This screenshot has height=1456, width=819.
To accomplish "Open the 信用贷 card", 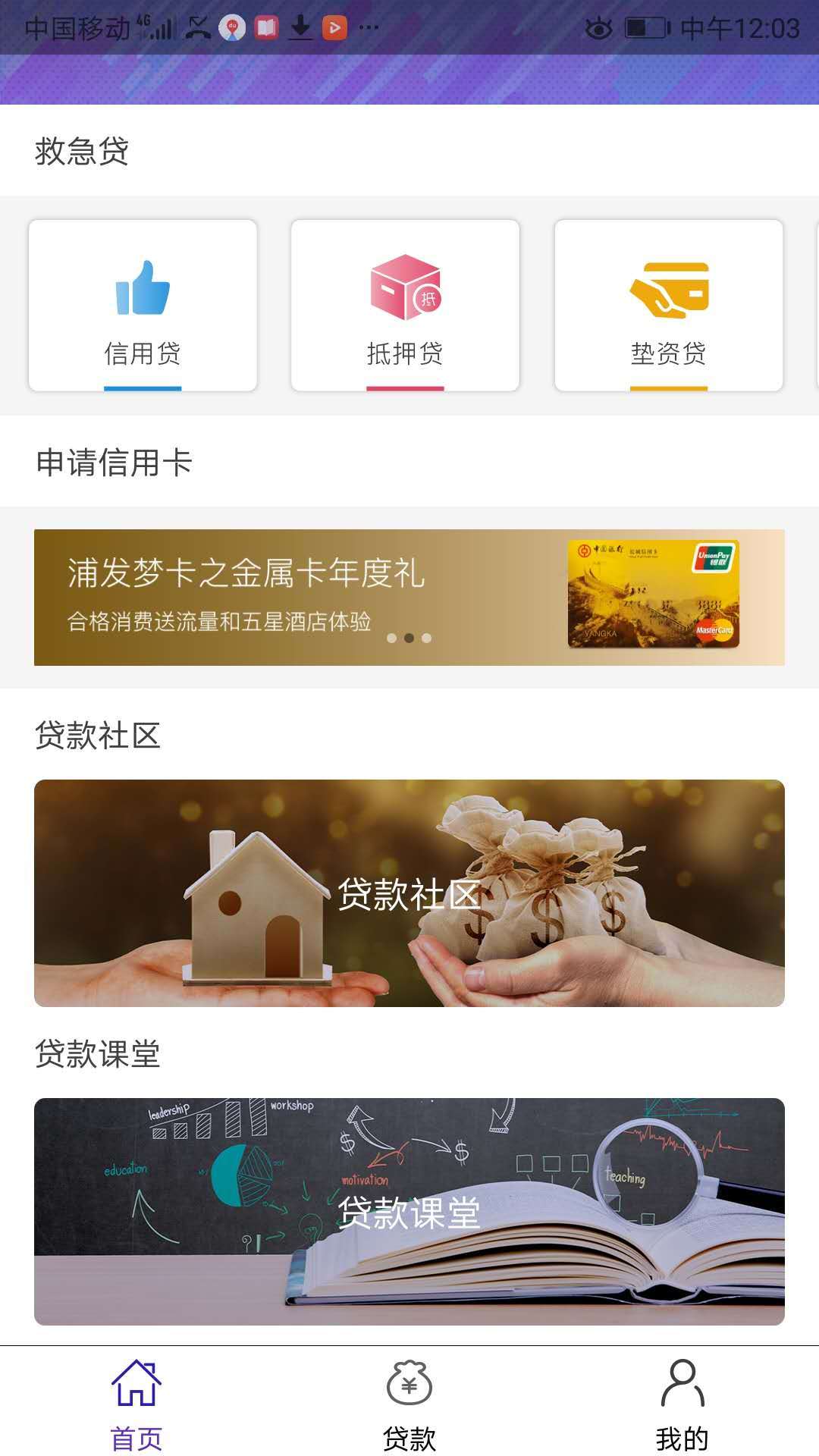I will (141, 303).
